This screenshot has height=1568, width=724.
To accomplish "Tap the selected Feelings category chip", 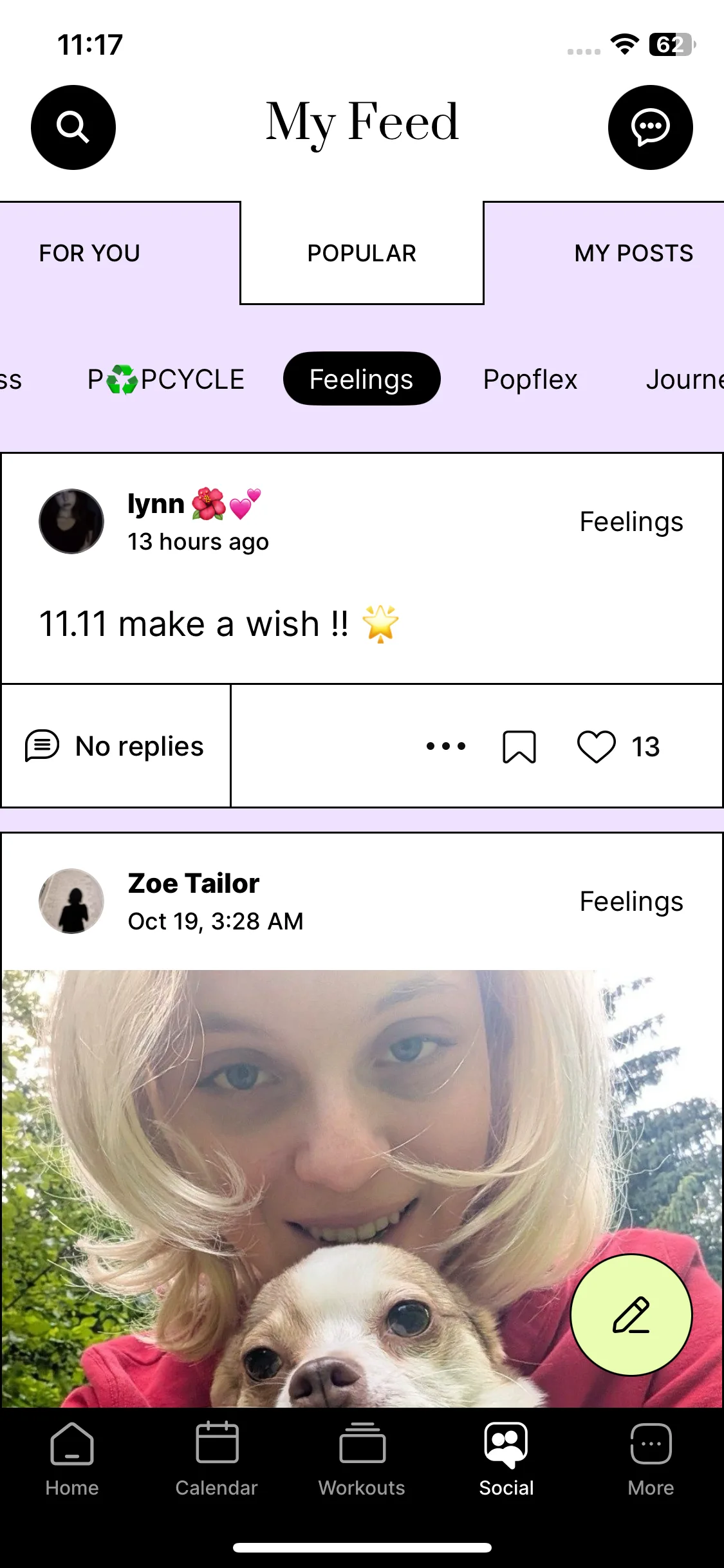I will tap(362, 378).
